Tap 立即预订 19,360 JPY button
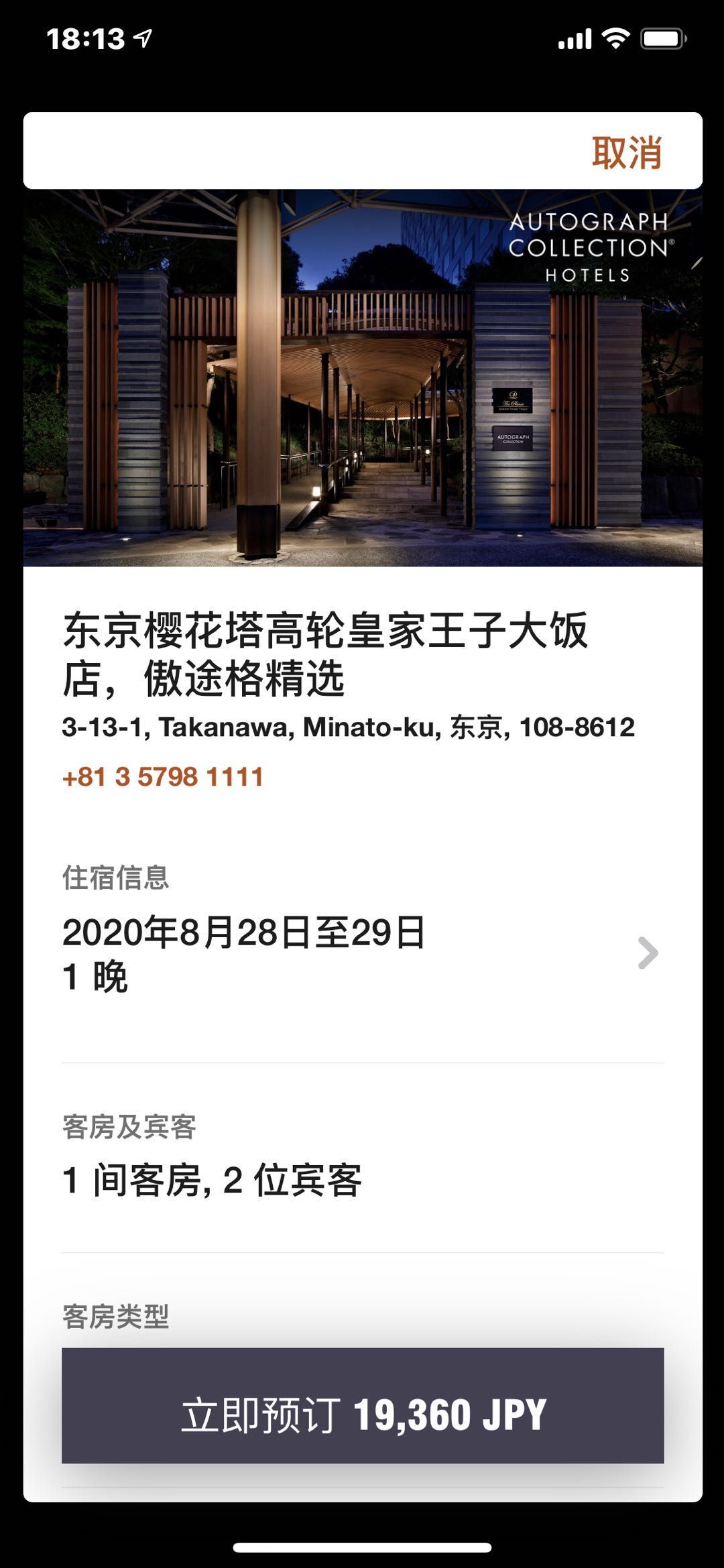The image size is (724, 1568). click(x=363, y=1414)
